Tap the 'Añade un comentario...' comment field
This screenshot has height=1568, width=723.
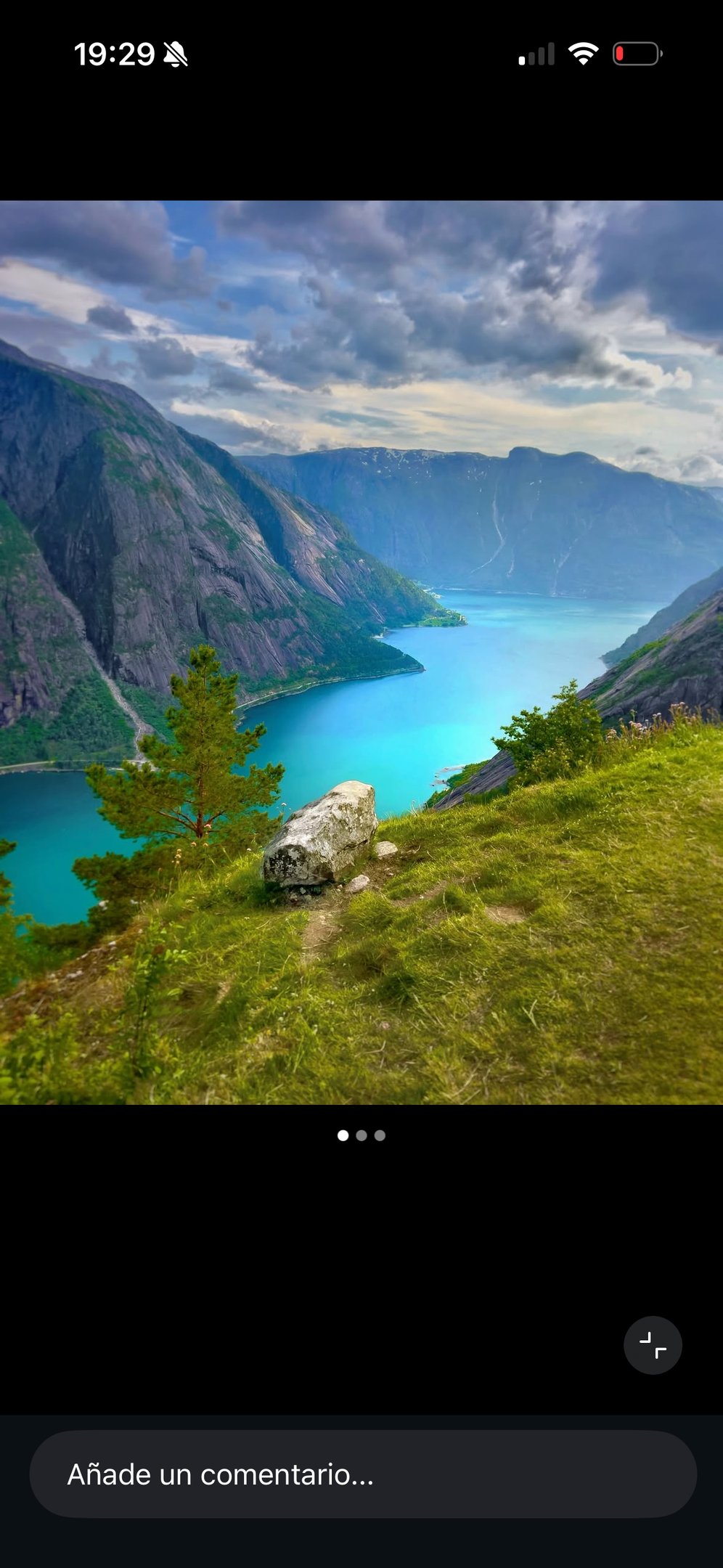click(363, 1474)
